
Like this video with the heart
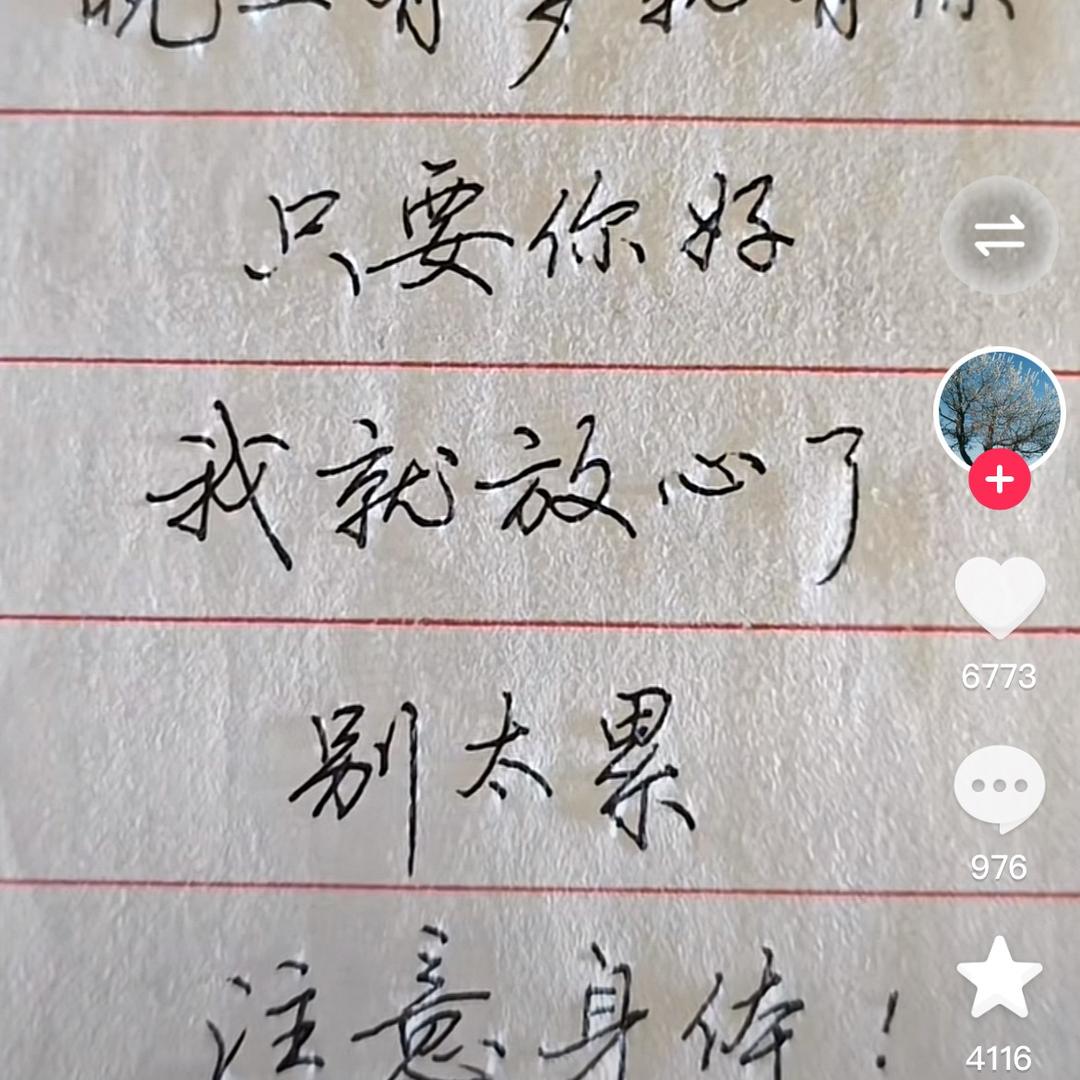pyautogui.click(x=999, y=596)
